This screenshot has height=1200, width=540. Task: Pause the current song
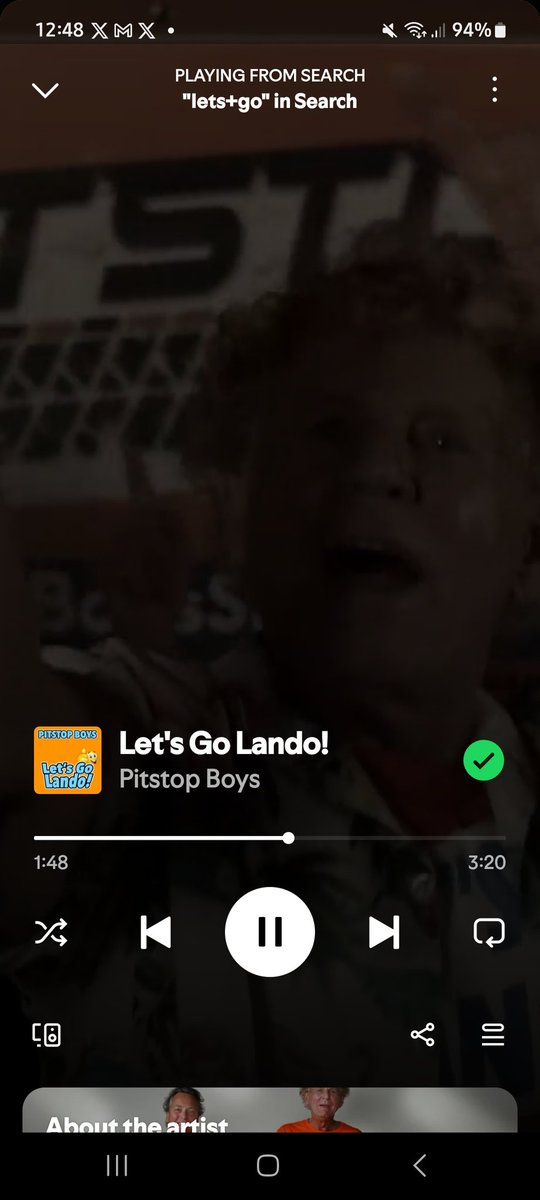270,932
